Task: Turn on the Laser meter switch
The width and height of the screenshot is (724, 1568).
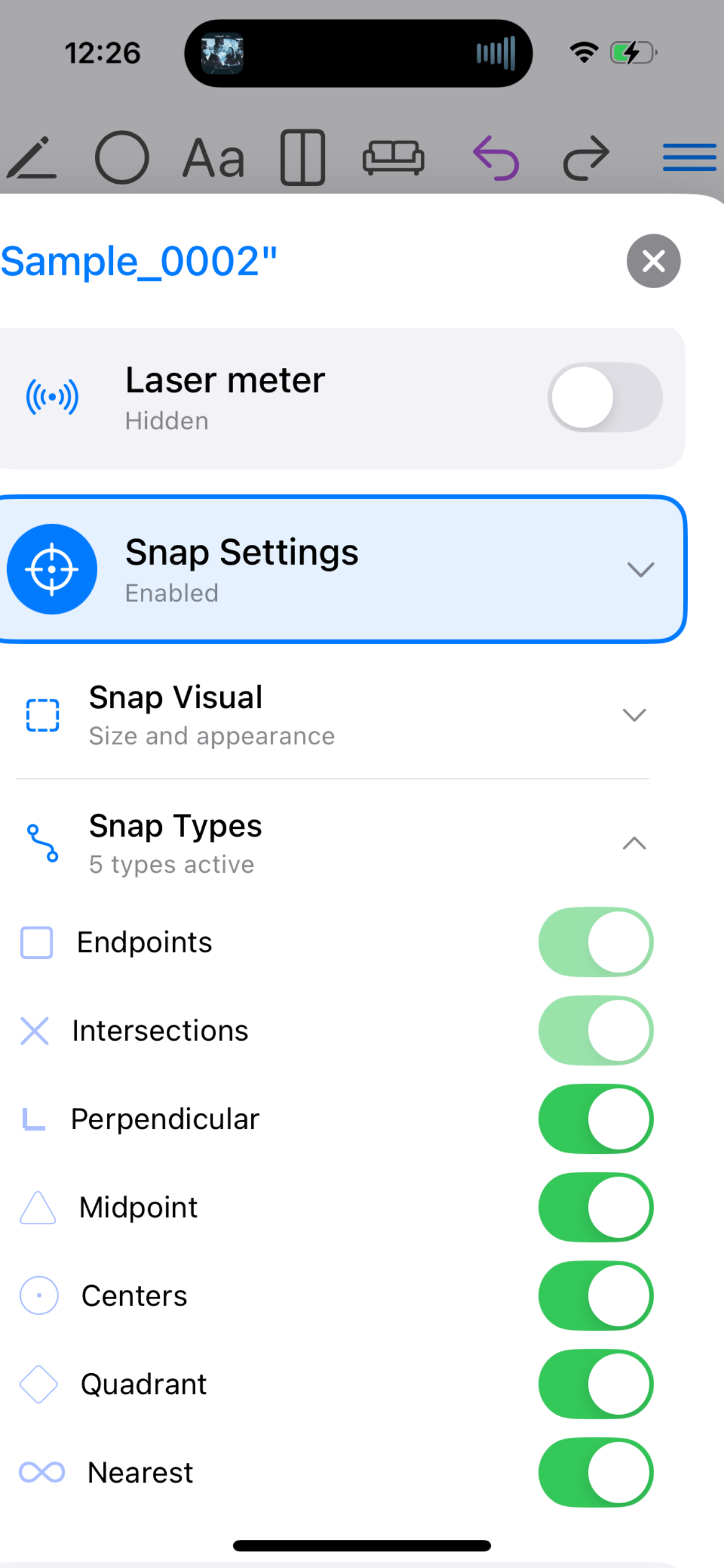Action: coord(604,397)
